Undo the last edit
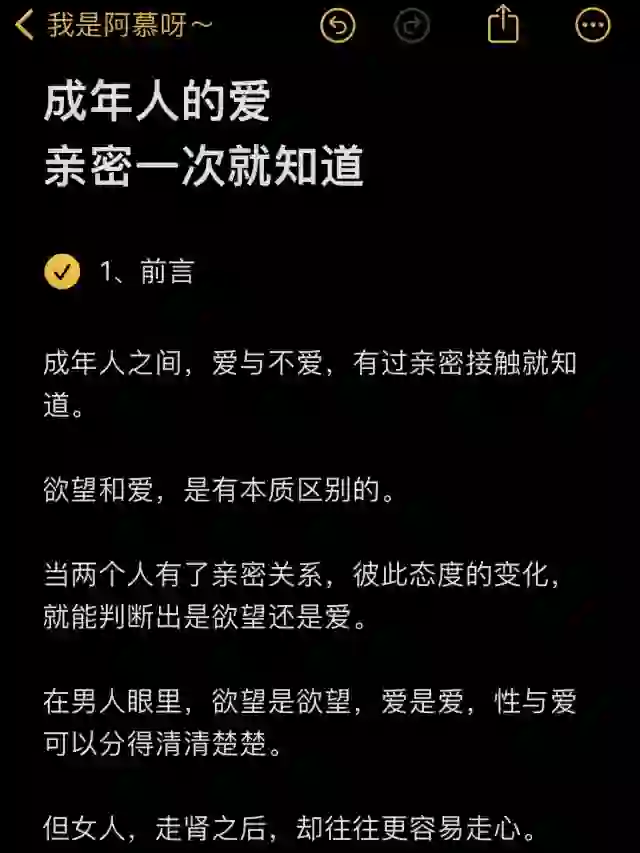 (x=338, y=26)
